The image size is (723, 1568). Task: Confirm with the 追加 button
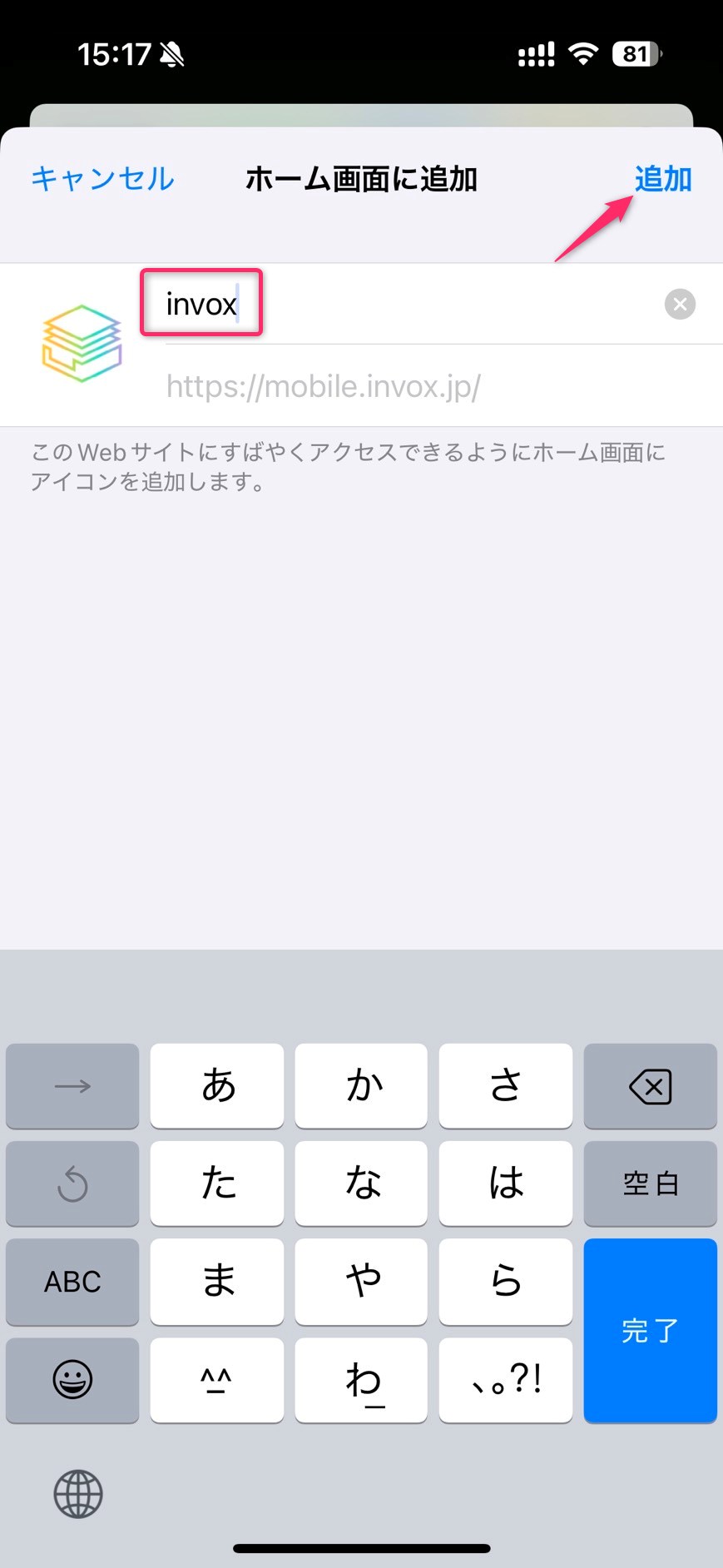662,179
